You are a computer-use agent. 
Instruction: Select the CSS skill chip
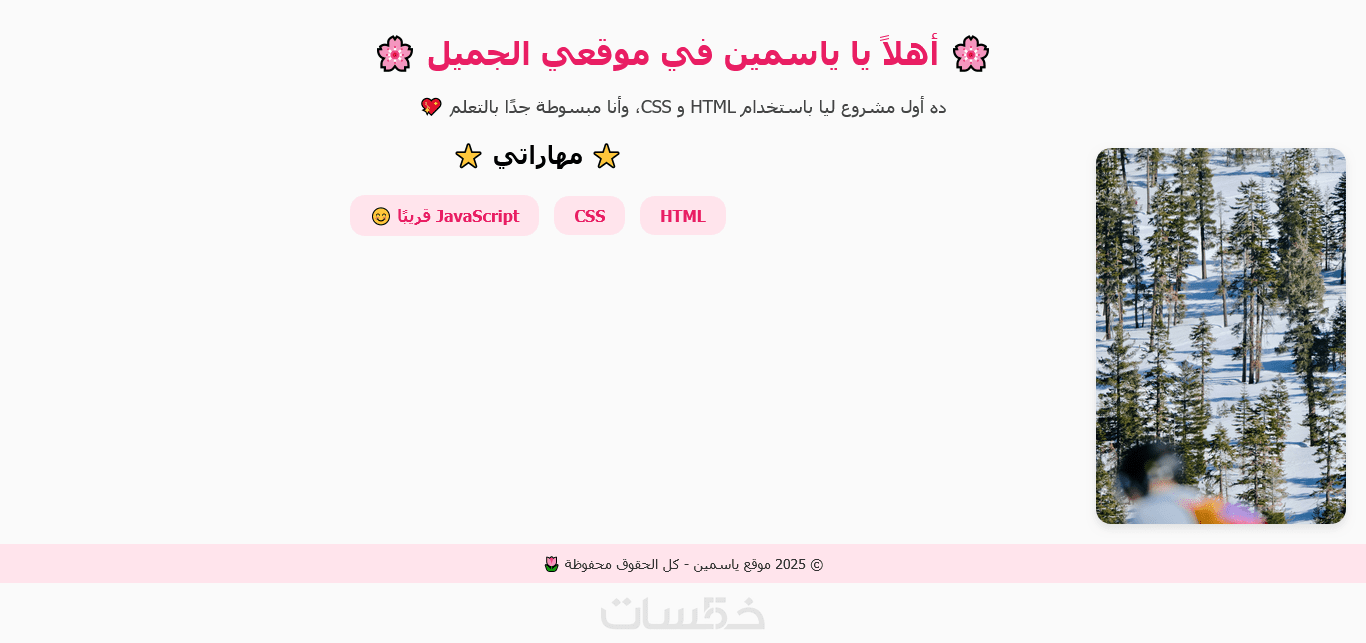pos(589,216)
